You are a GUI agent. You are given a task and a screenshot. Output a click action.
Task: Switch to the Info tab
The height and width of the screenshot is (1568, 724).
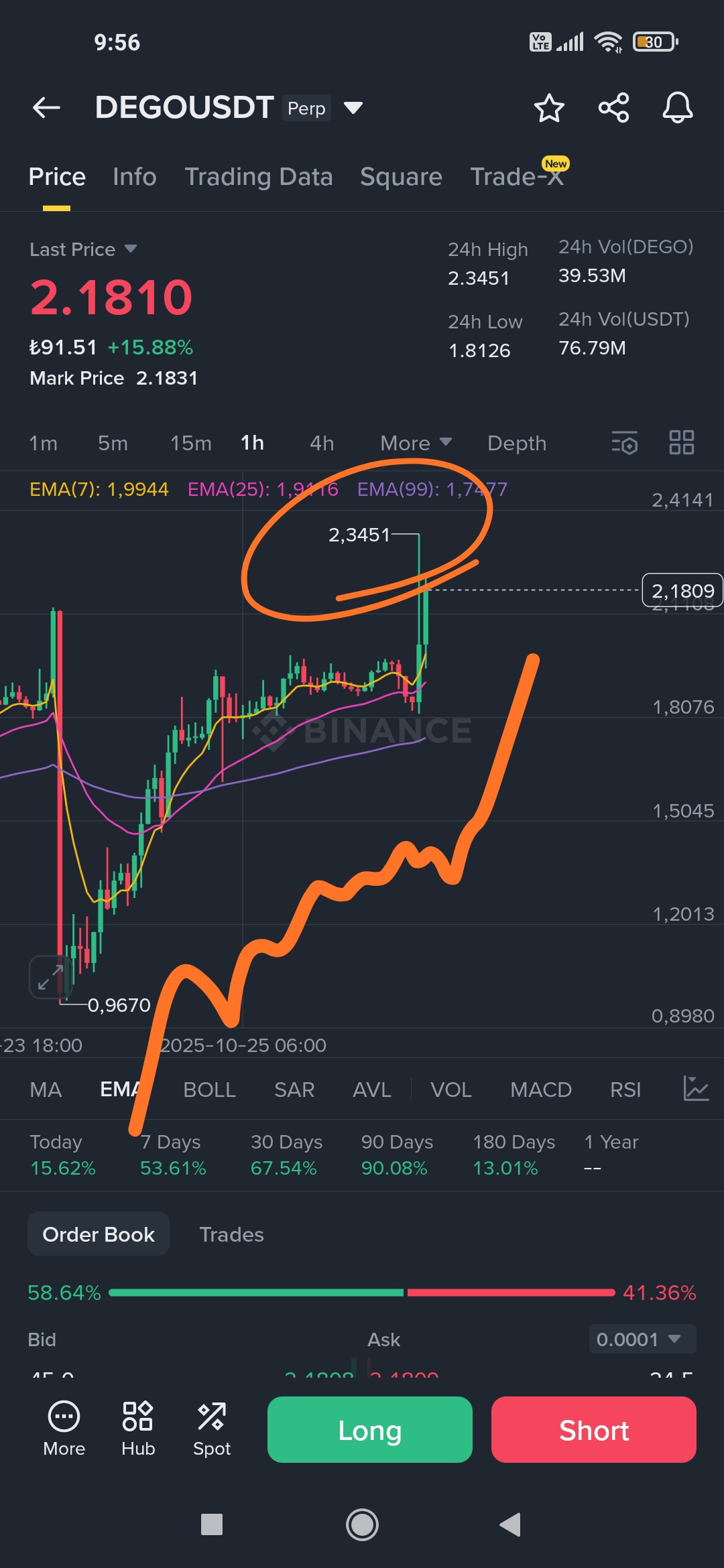tap(134, 177)
